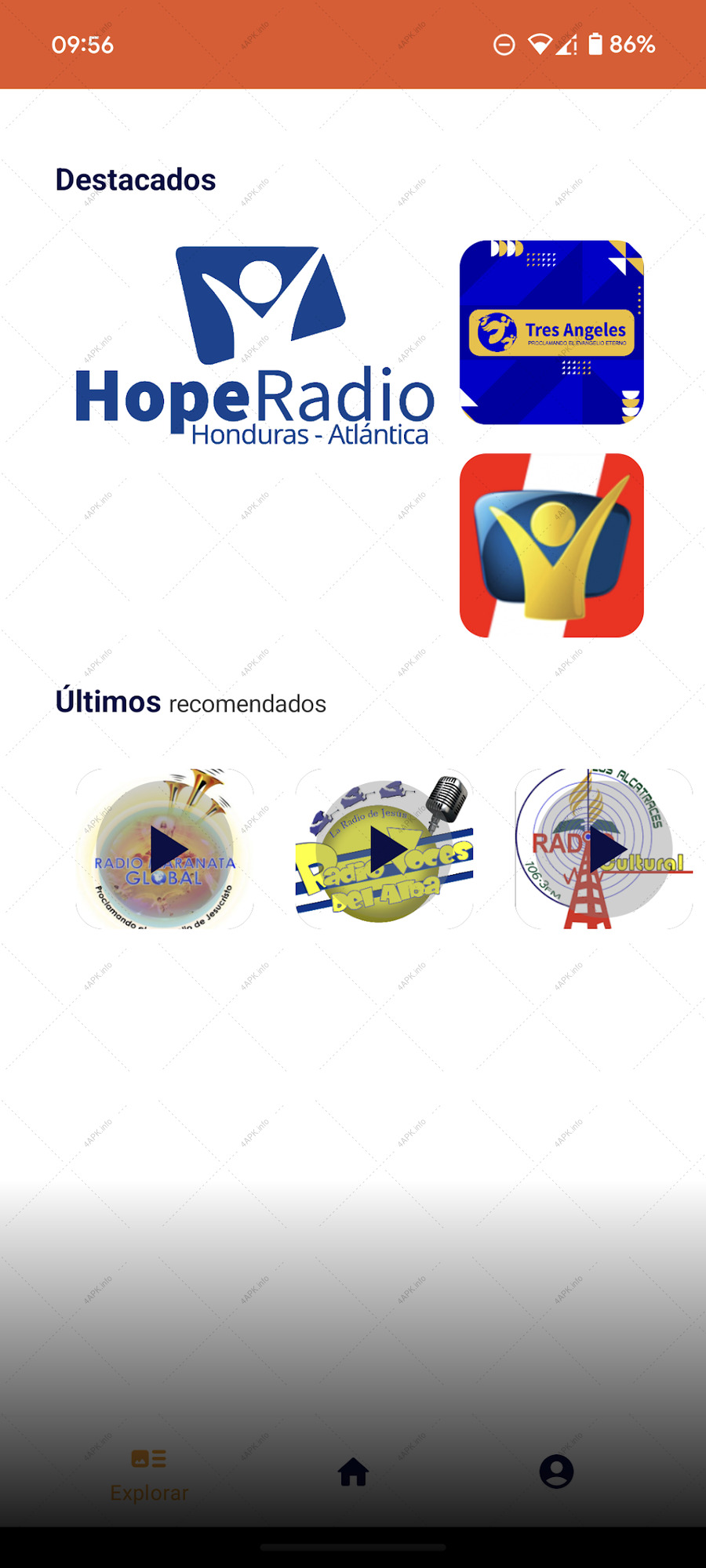Go to the home tab

pos(353,1472)
